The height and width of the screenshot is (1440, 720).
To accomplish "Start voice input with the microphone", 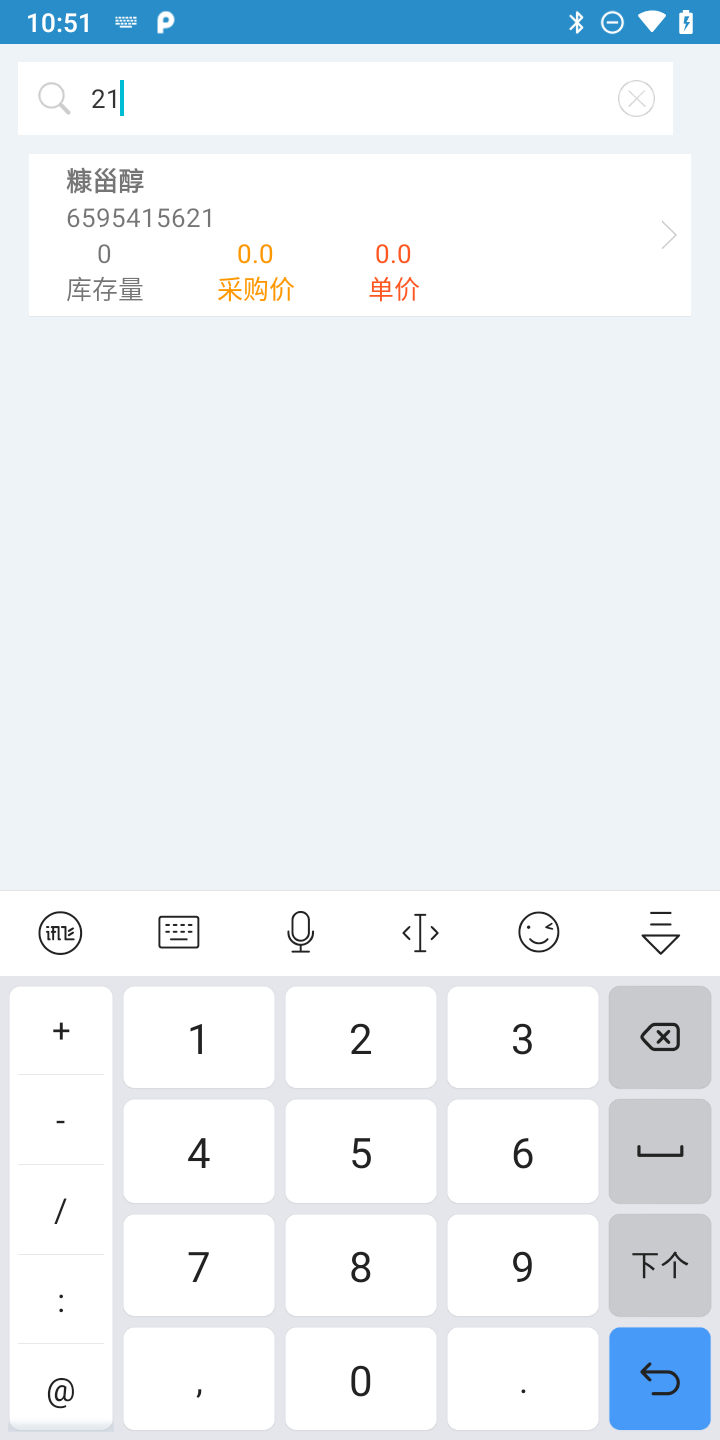I will [x=300, y=933].
